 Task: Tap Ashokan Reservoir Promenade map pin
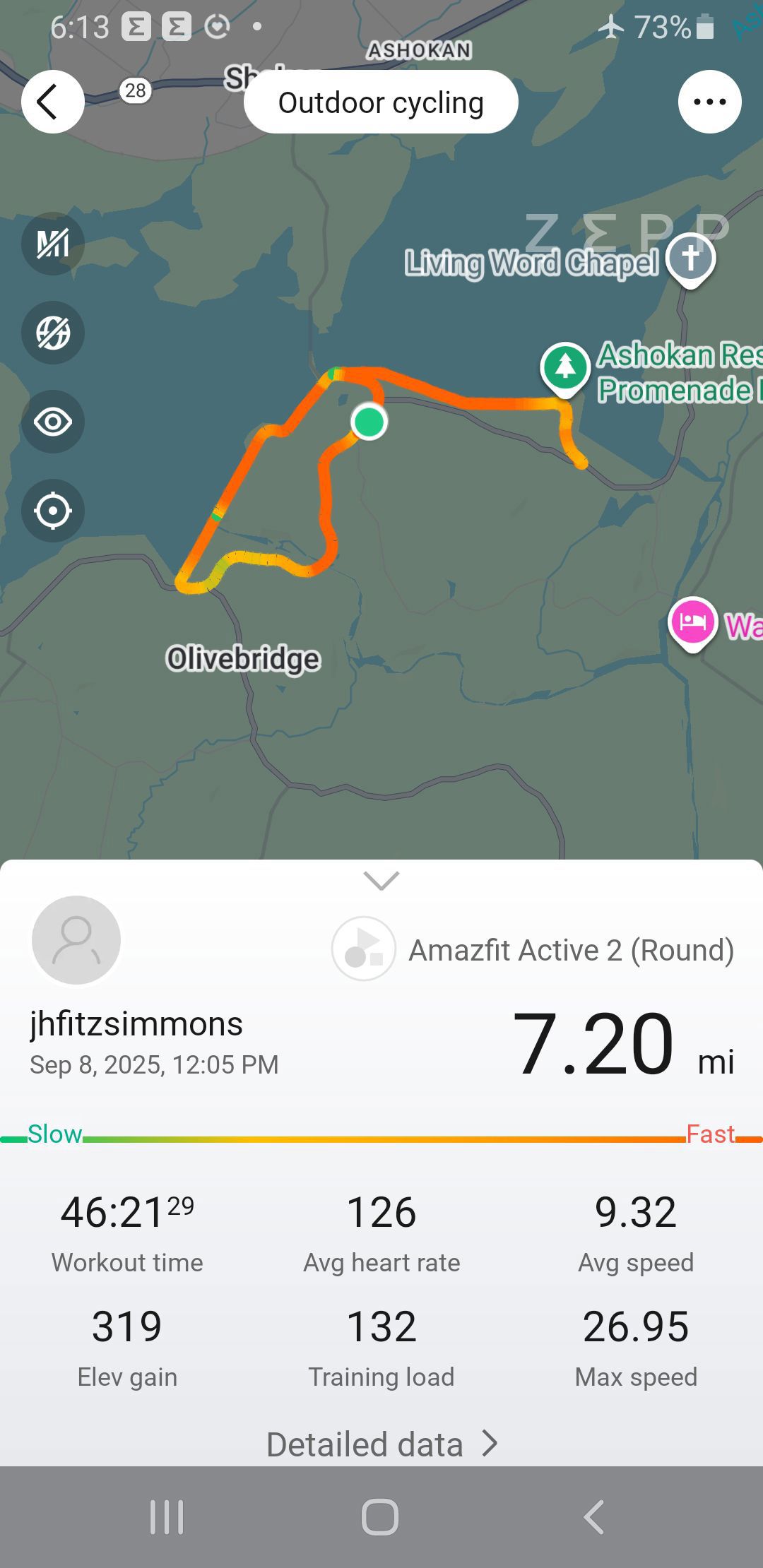tap(565, 369)
